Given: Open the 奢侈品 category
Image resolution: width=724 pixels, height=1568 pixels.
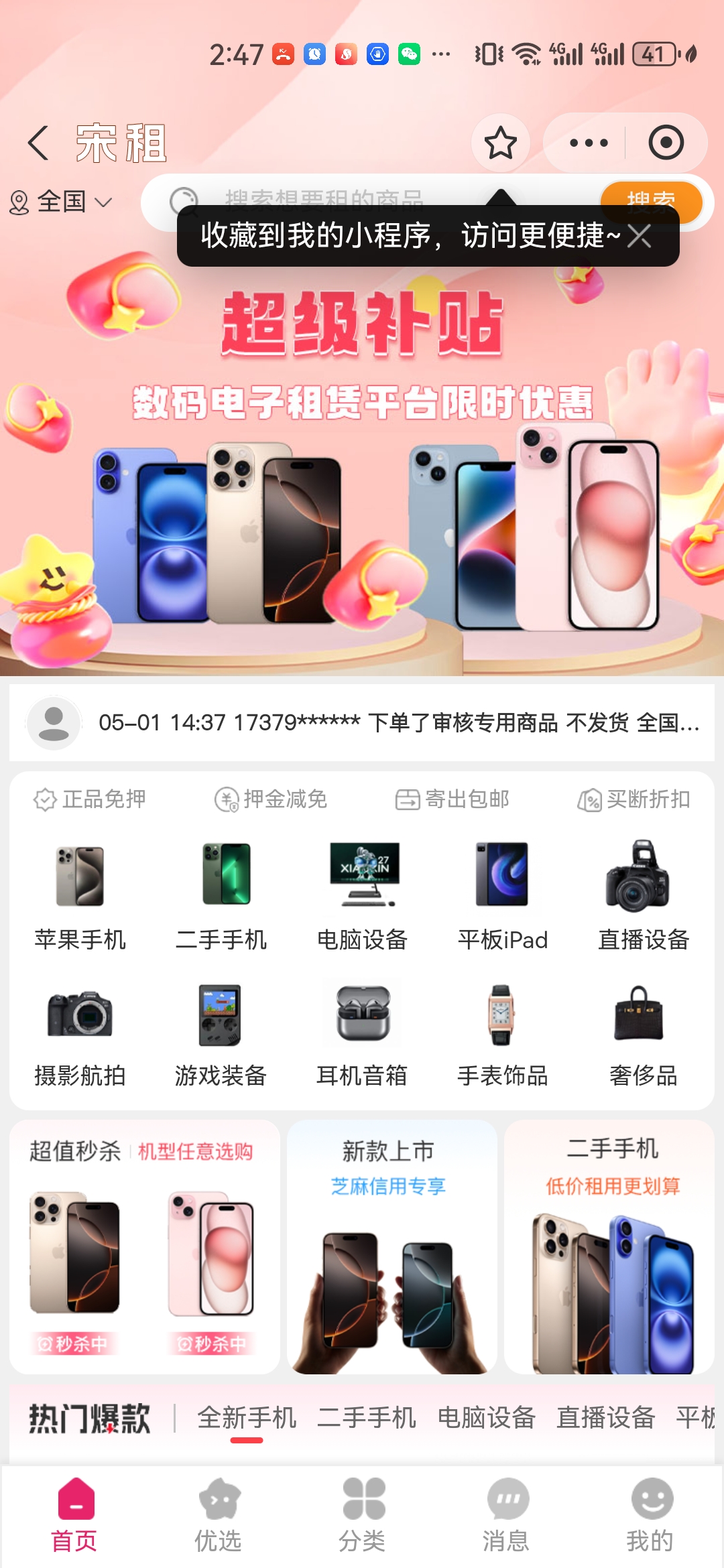Looking at the screenshot, I should click(x=643, y=1032).
